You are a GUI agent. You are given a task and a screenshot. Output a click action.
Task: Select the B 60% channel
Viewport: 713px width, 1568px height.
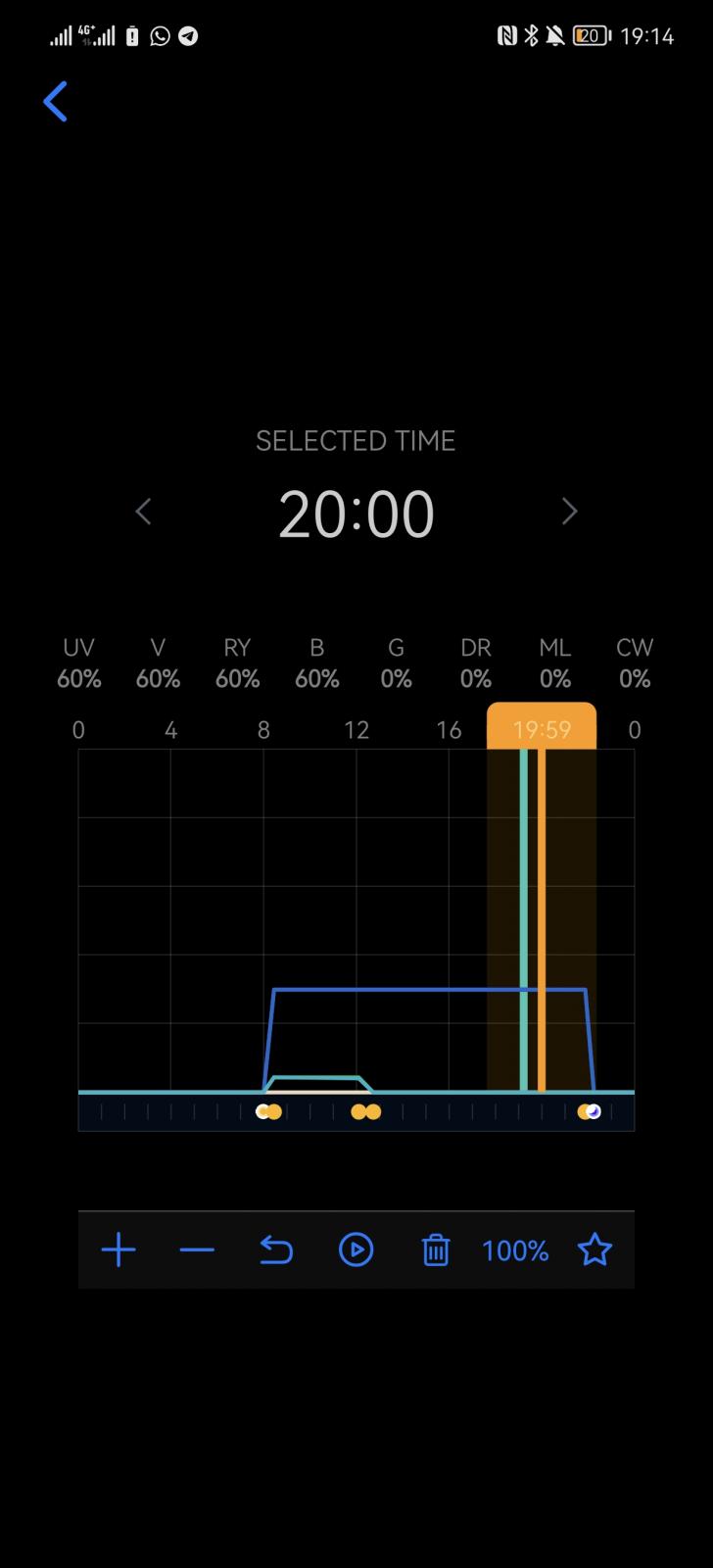[316, 663]
